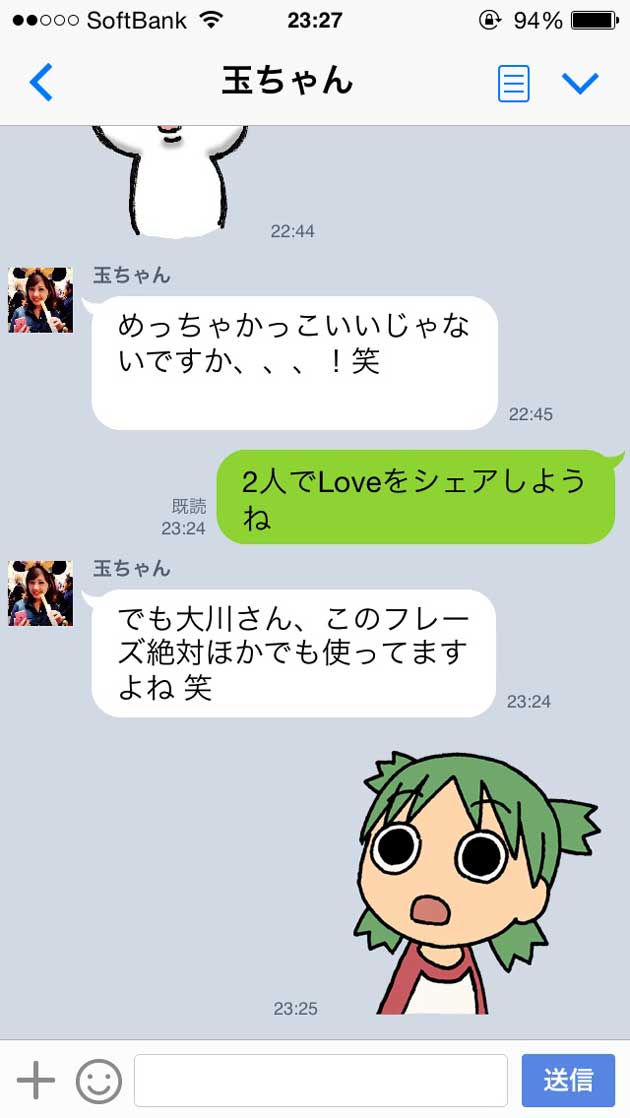Screen dimensions: 630x1118
Task: Go back from the 玉ちゃん chat
Action: 41,82
